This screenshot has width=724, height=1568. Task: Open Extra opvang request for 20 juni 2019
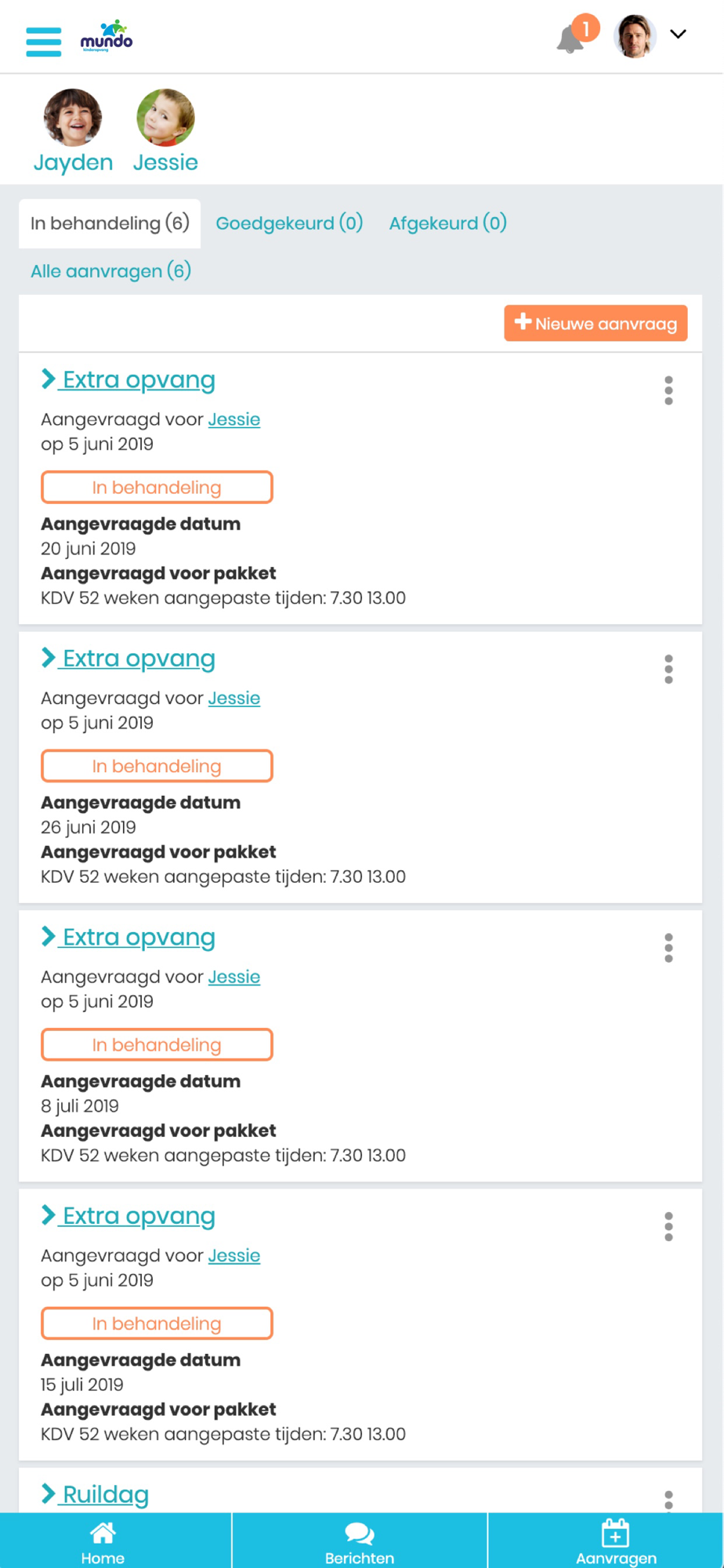129,379
